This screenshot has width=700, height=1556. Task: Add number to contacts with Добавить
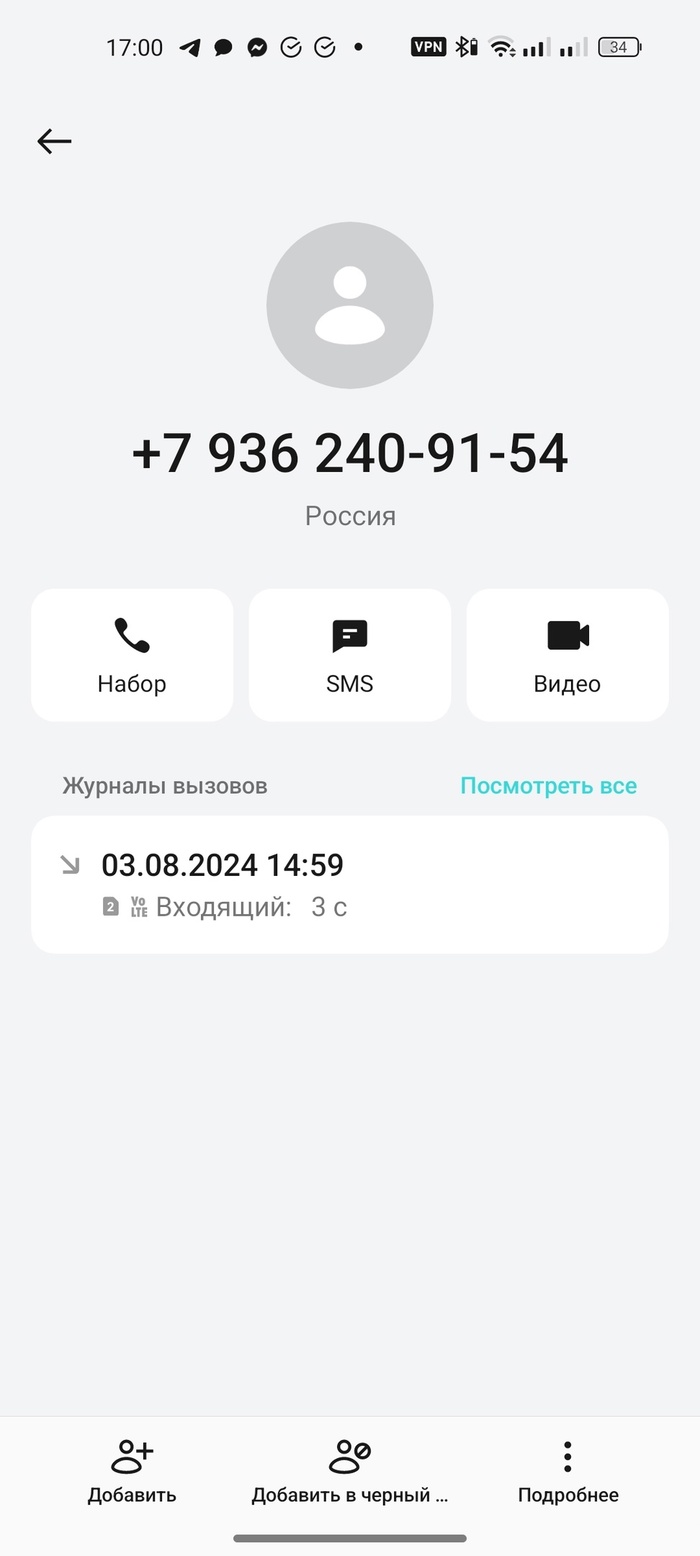(x=132, y=1471)
